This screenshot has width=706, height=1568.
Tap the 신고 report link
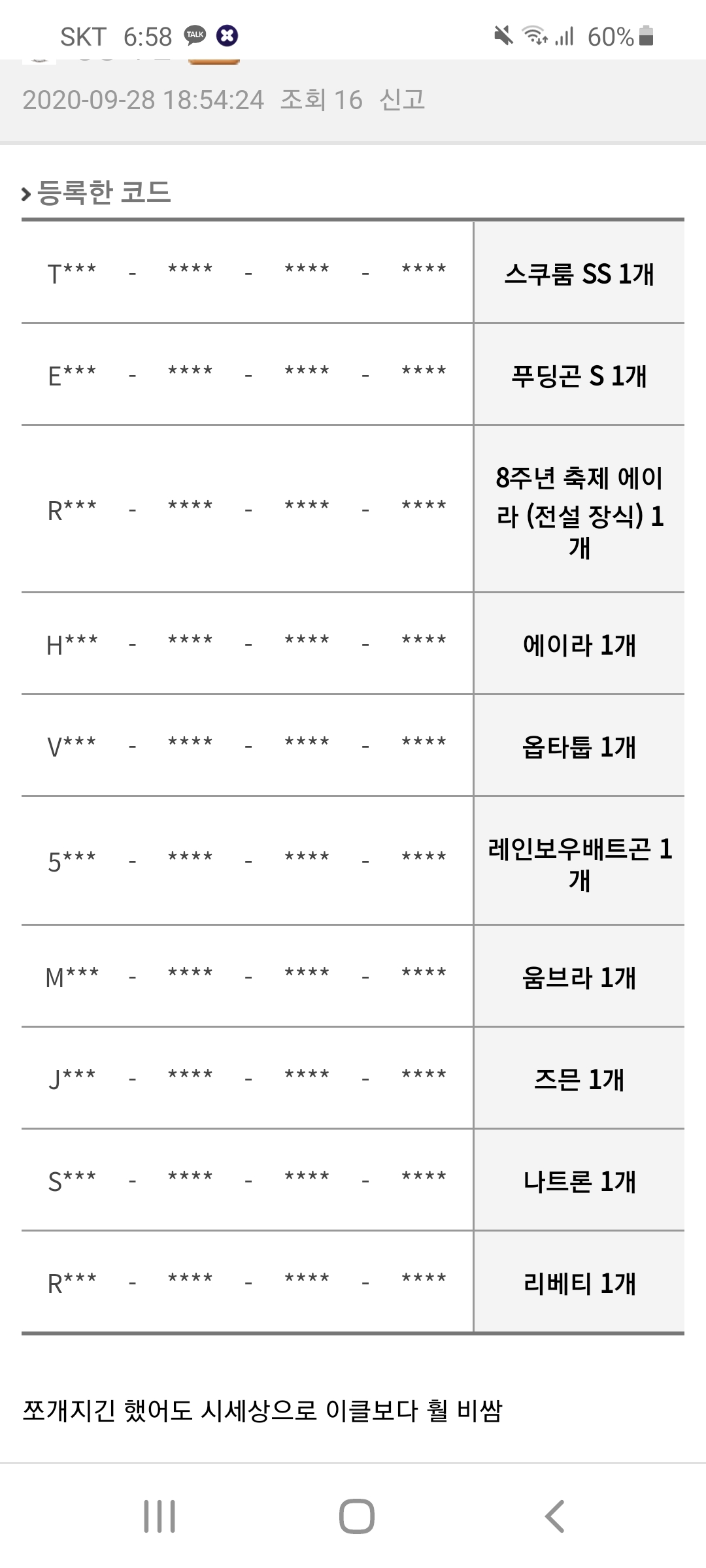tap(402, 100)
